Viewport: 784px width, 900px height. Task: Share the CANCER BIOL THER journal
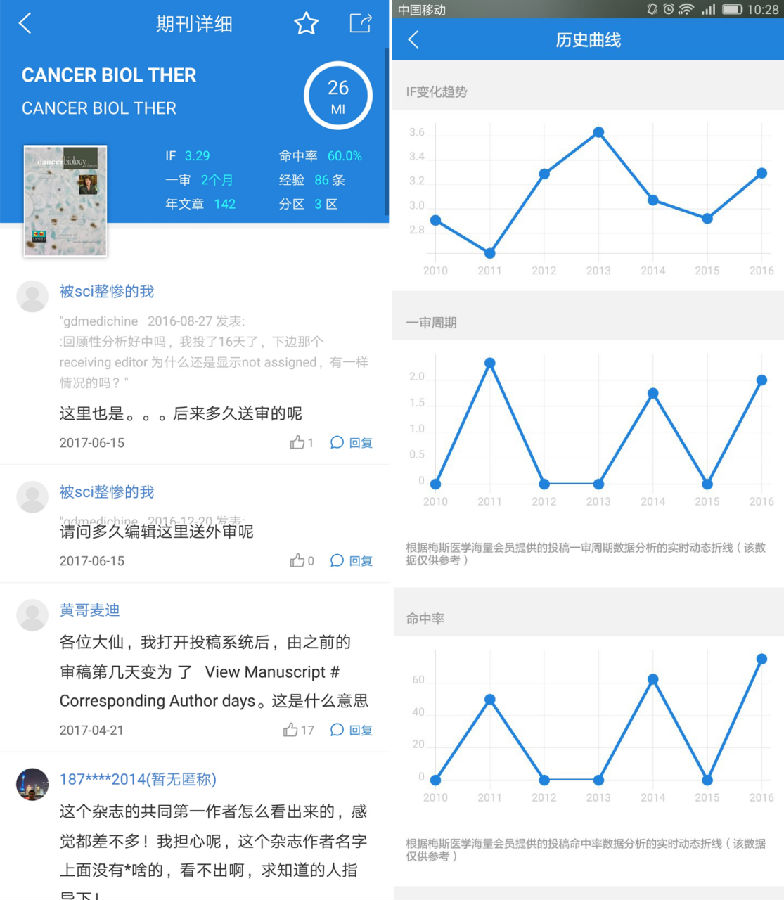tap(360, 24)
